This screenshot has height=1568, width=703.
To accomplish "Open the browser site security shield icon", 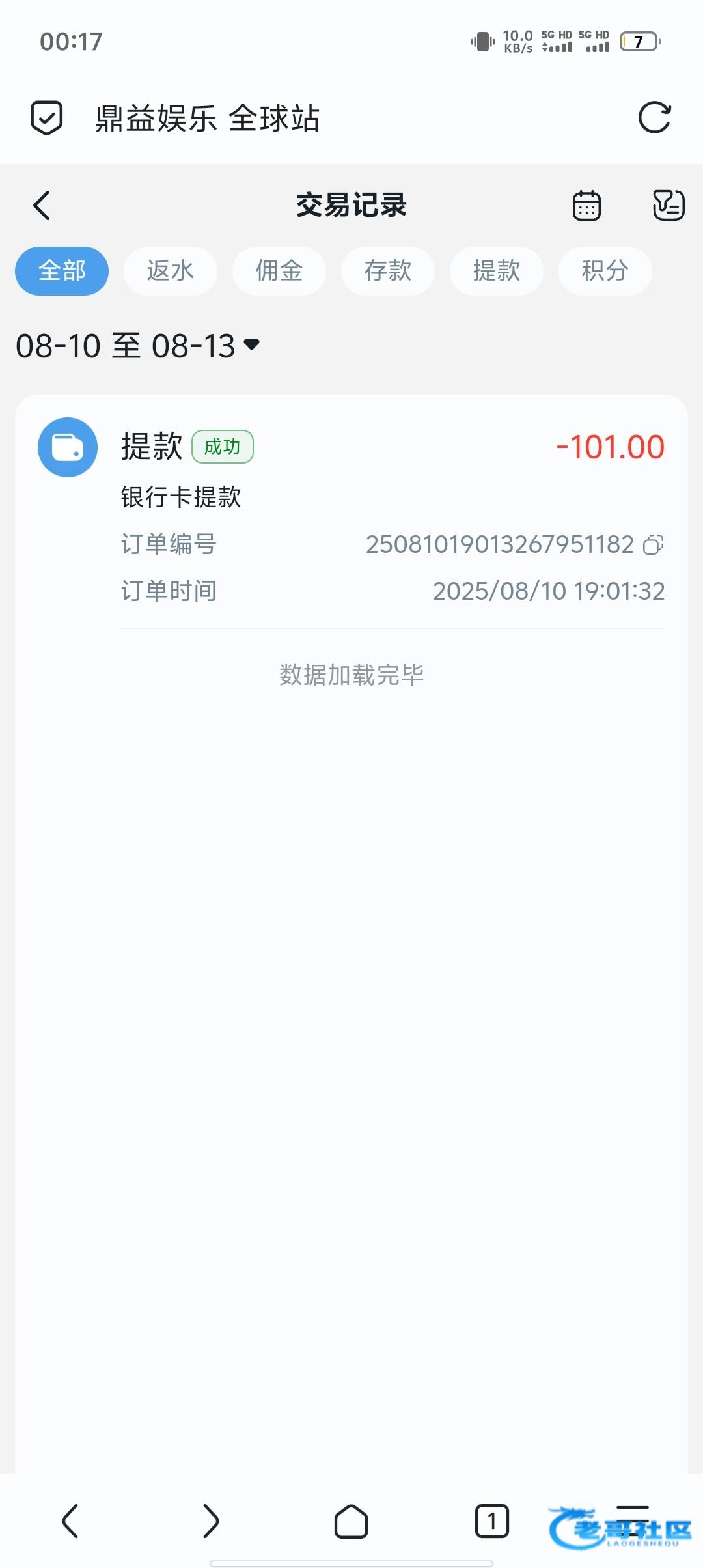I will pos(47,118).
